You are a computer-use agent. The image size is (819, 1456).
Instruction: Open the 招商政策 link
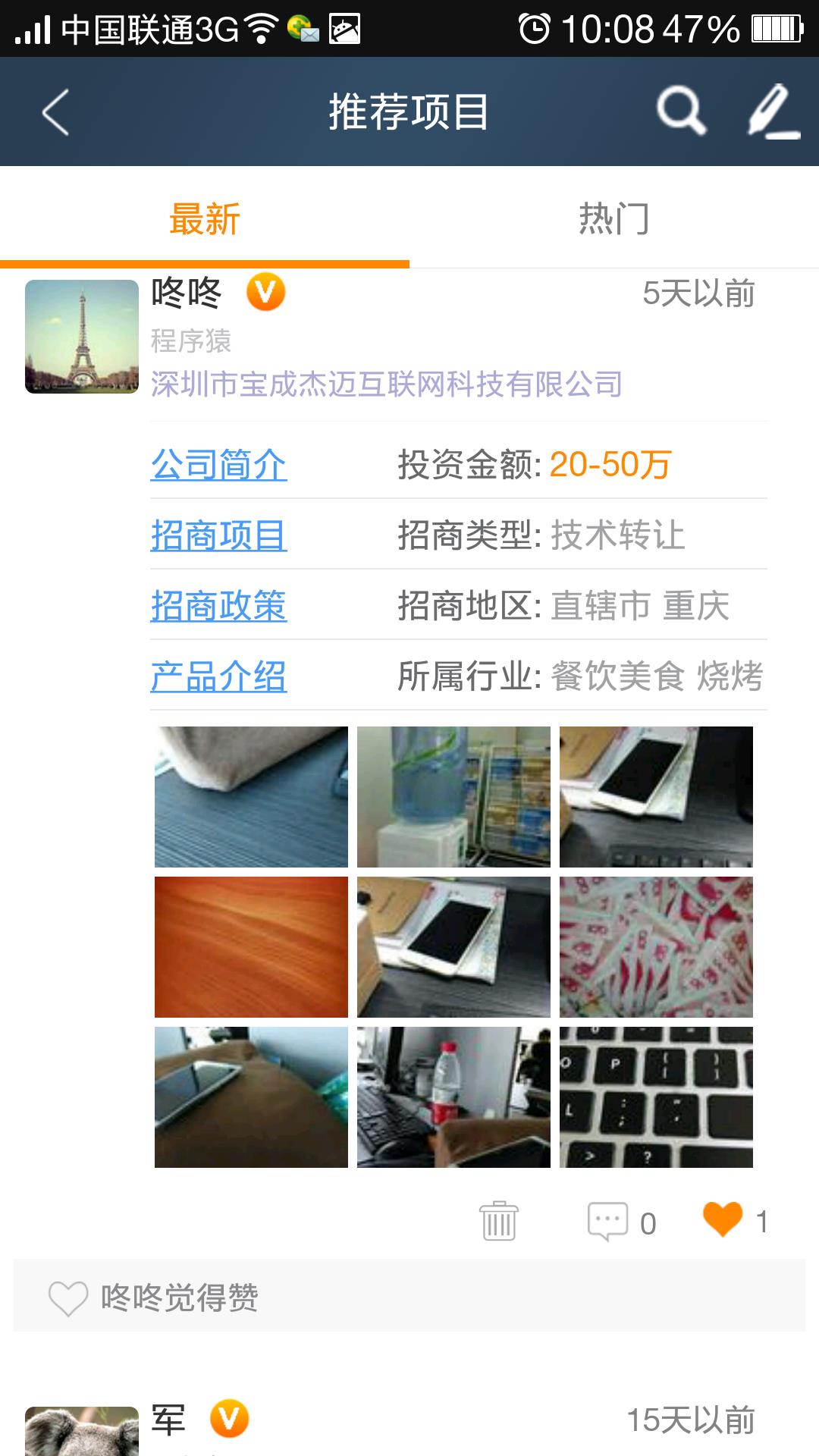218,606
